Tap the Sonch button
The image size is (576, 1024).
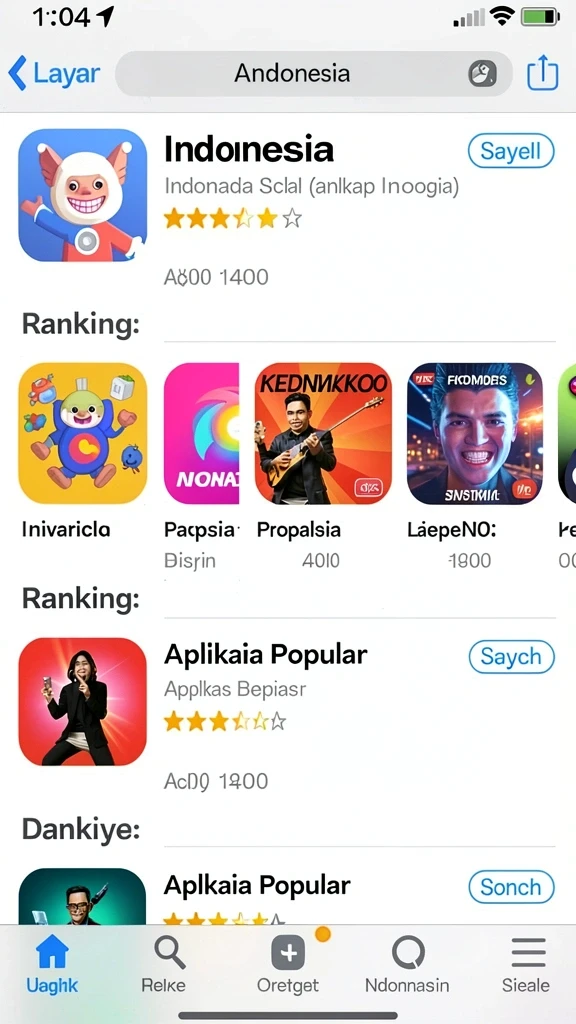point(511,888)
